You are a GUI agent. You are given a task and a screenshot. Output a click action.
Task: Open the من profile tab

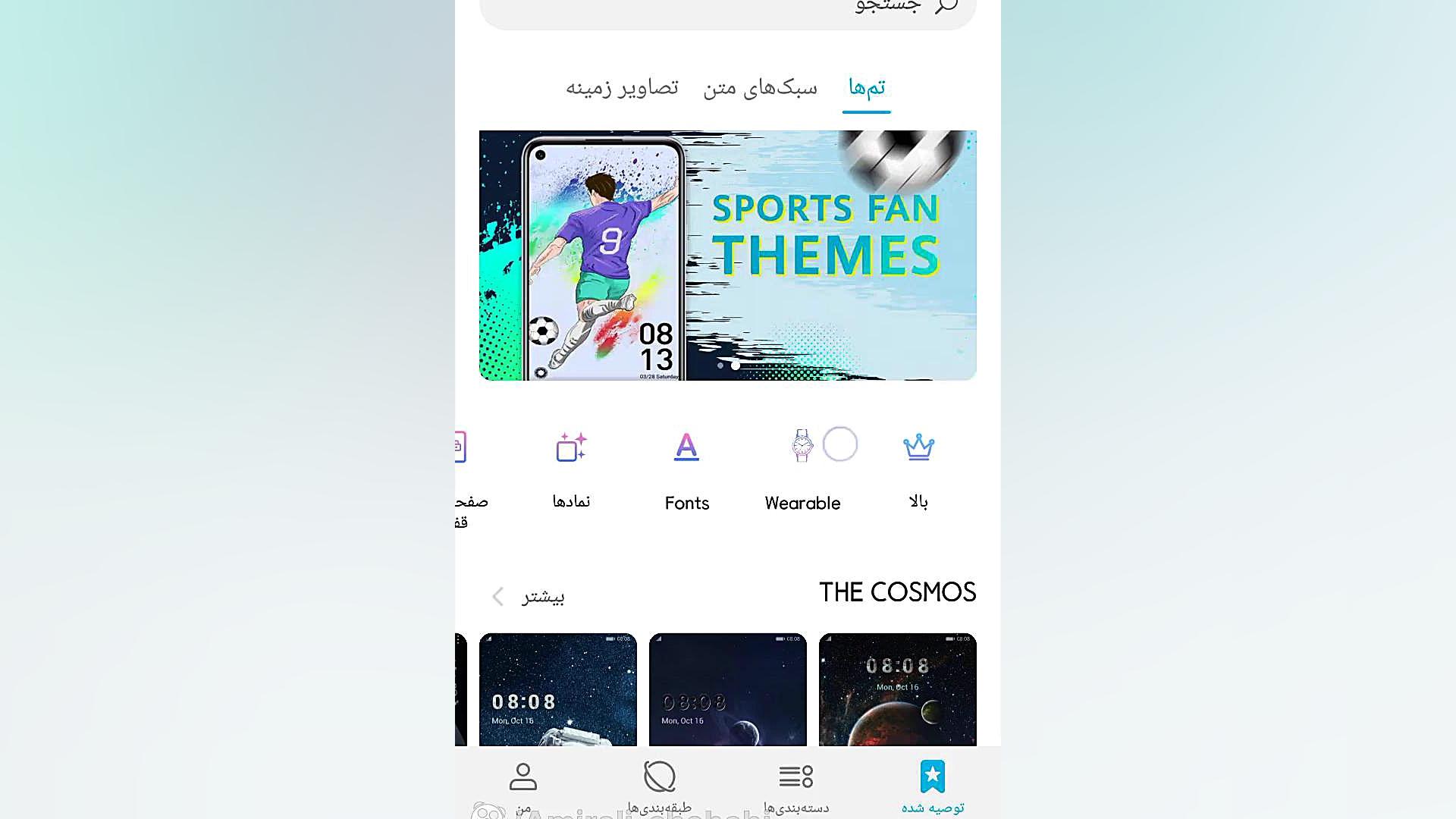(x=523, y=786)
